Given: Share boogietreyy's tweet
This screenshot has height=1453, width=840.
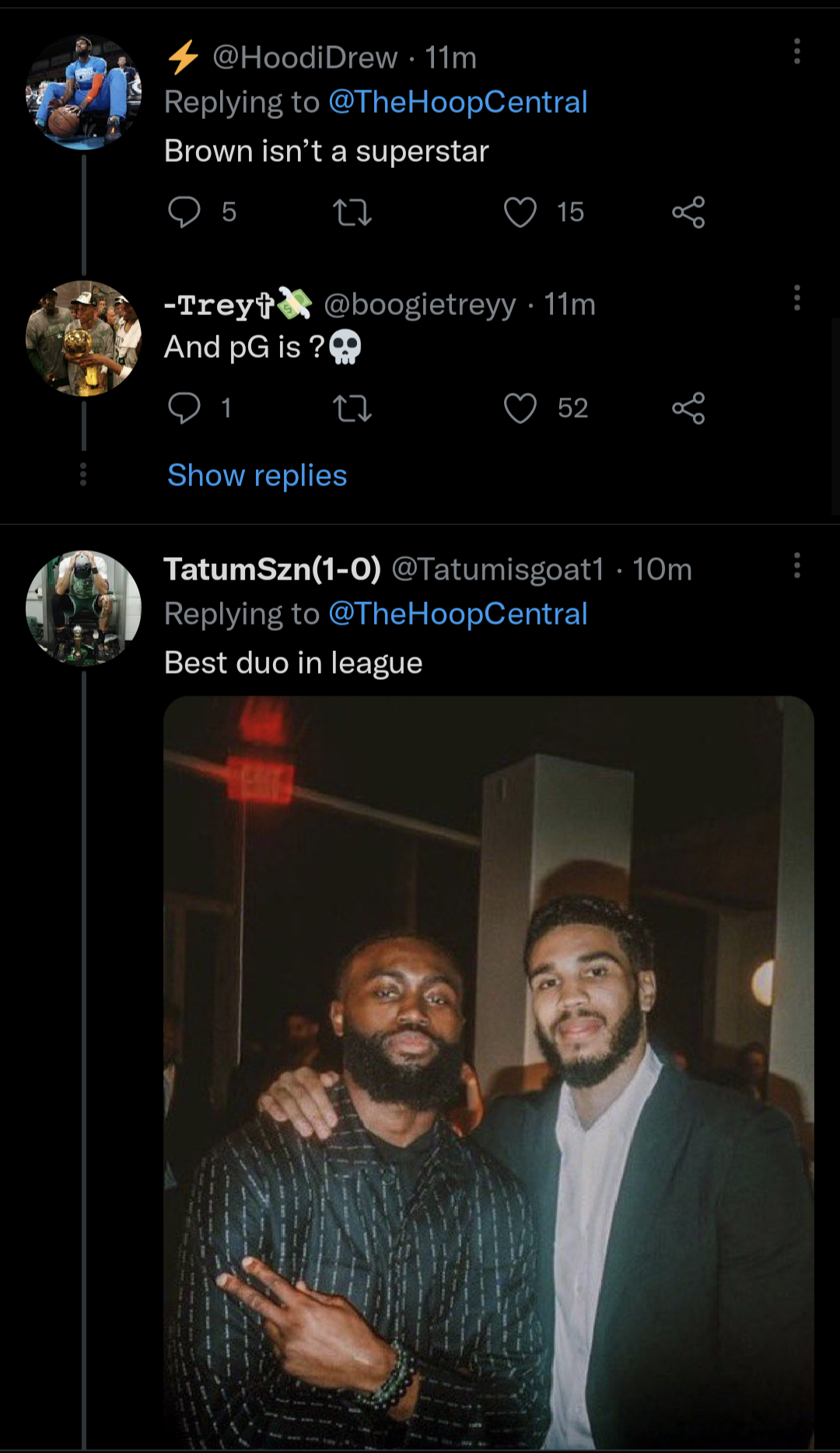Looking at the screenshot, I should click(688, 408).
